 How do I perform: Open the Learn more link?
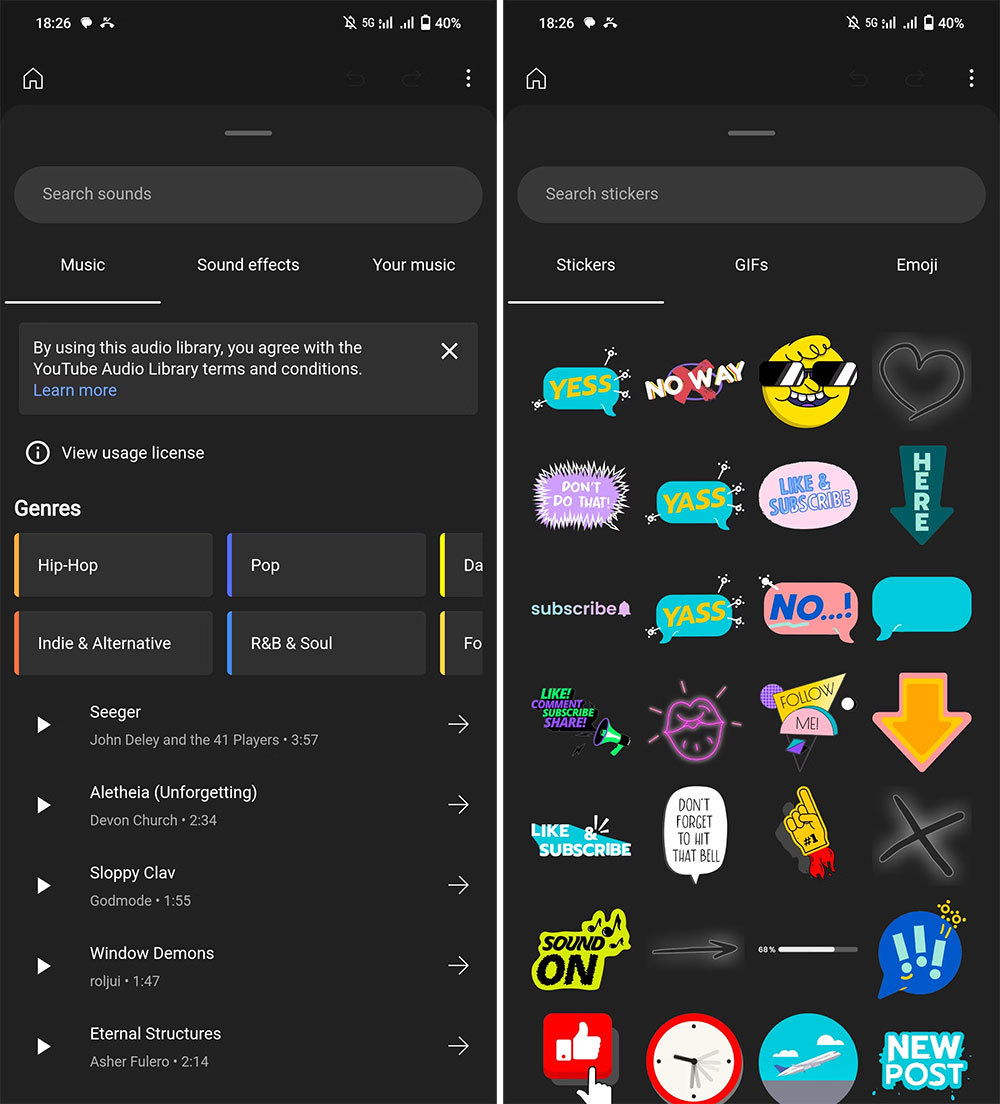click(x=75, y=390)
